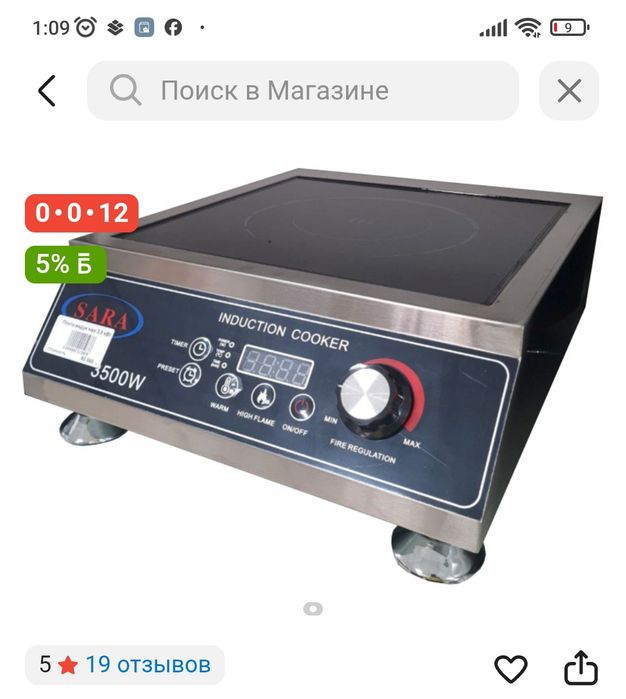Tap the 0·0·12 installment badge
626x699 pixels.
click(x=82, y=212)
